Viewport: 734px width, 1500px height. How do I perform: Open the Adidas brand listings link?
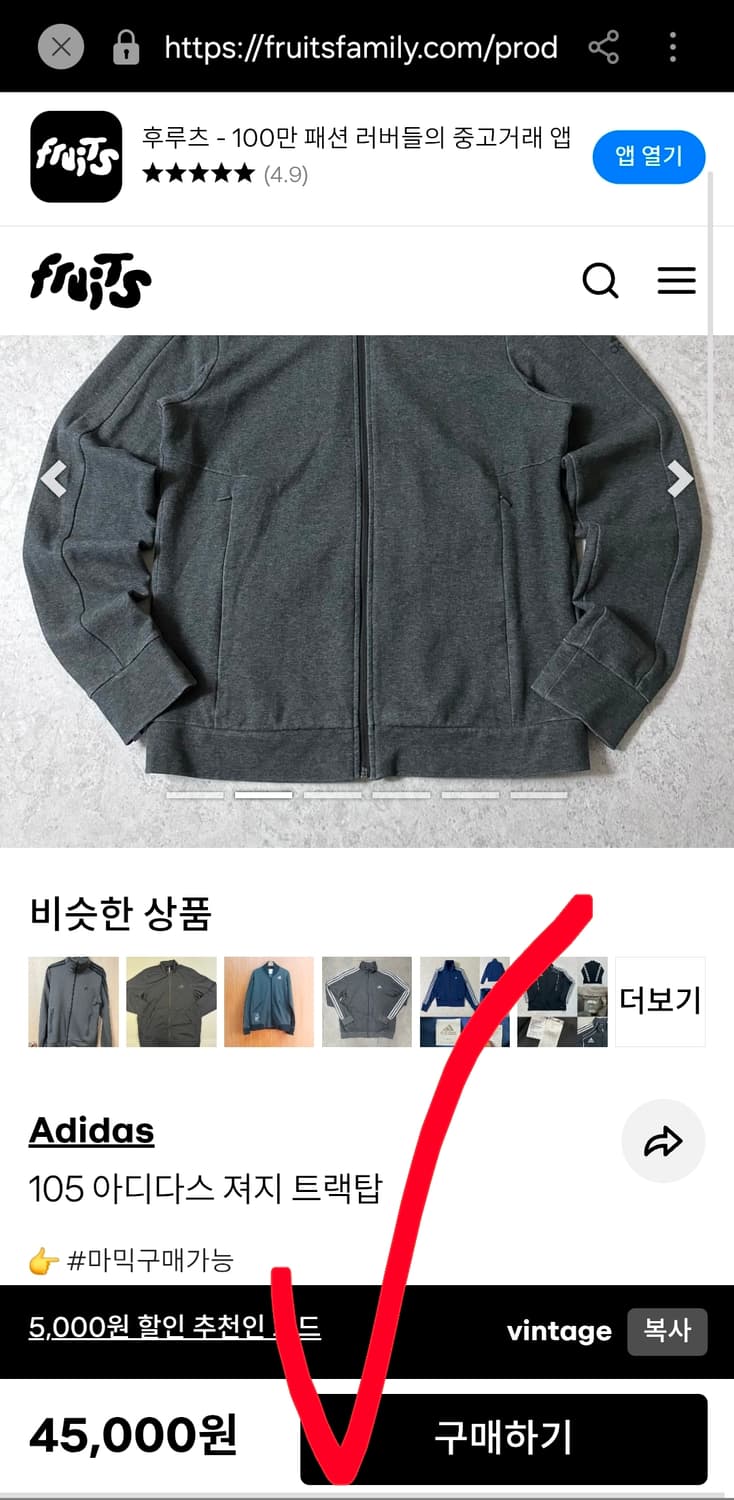(x=90, y=1130)
